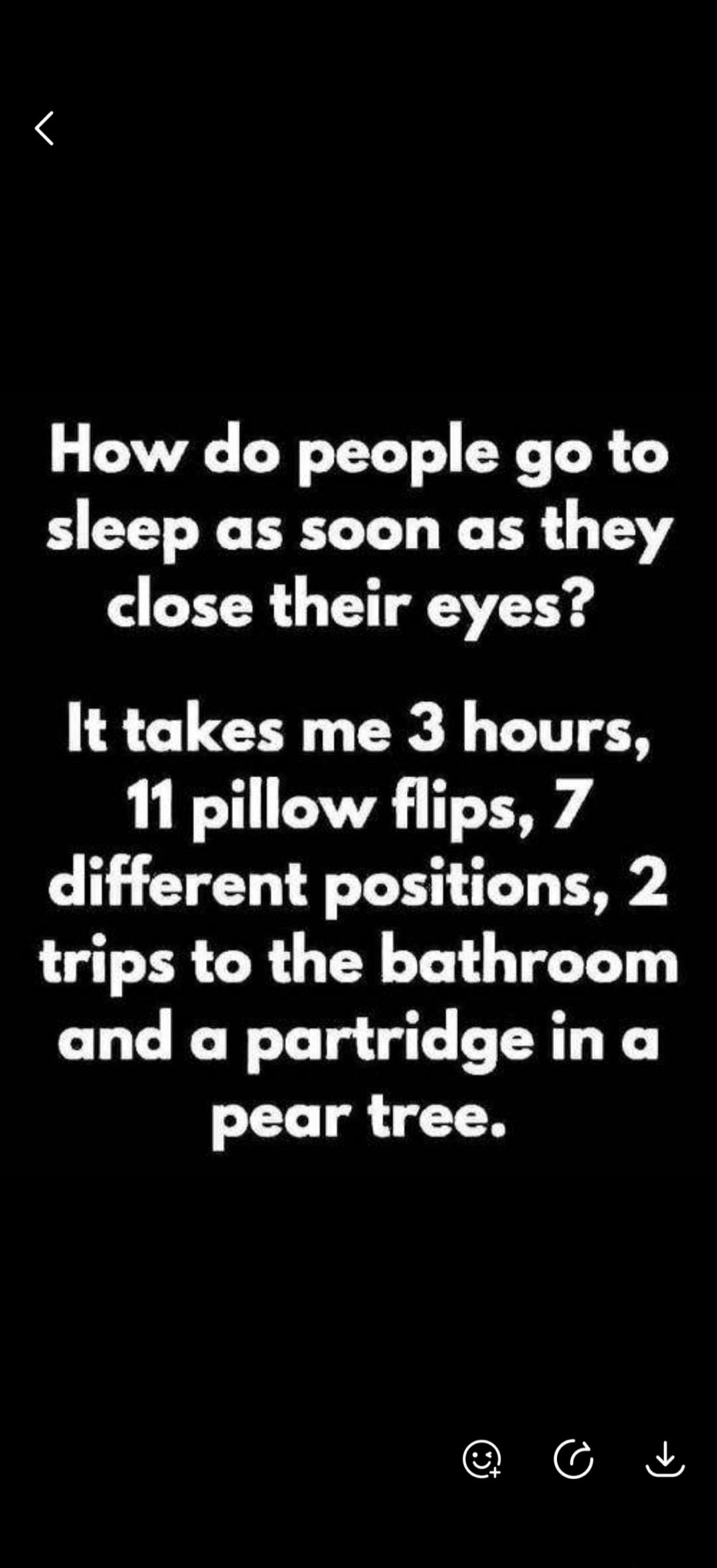Select the text 'How do people go to'
This screenshot has height=1568, width=717.
(358, 455)
